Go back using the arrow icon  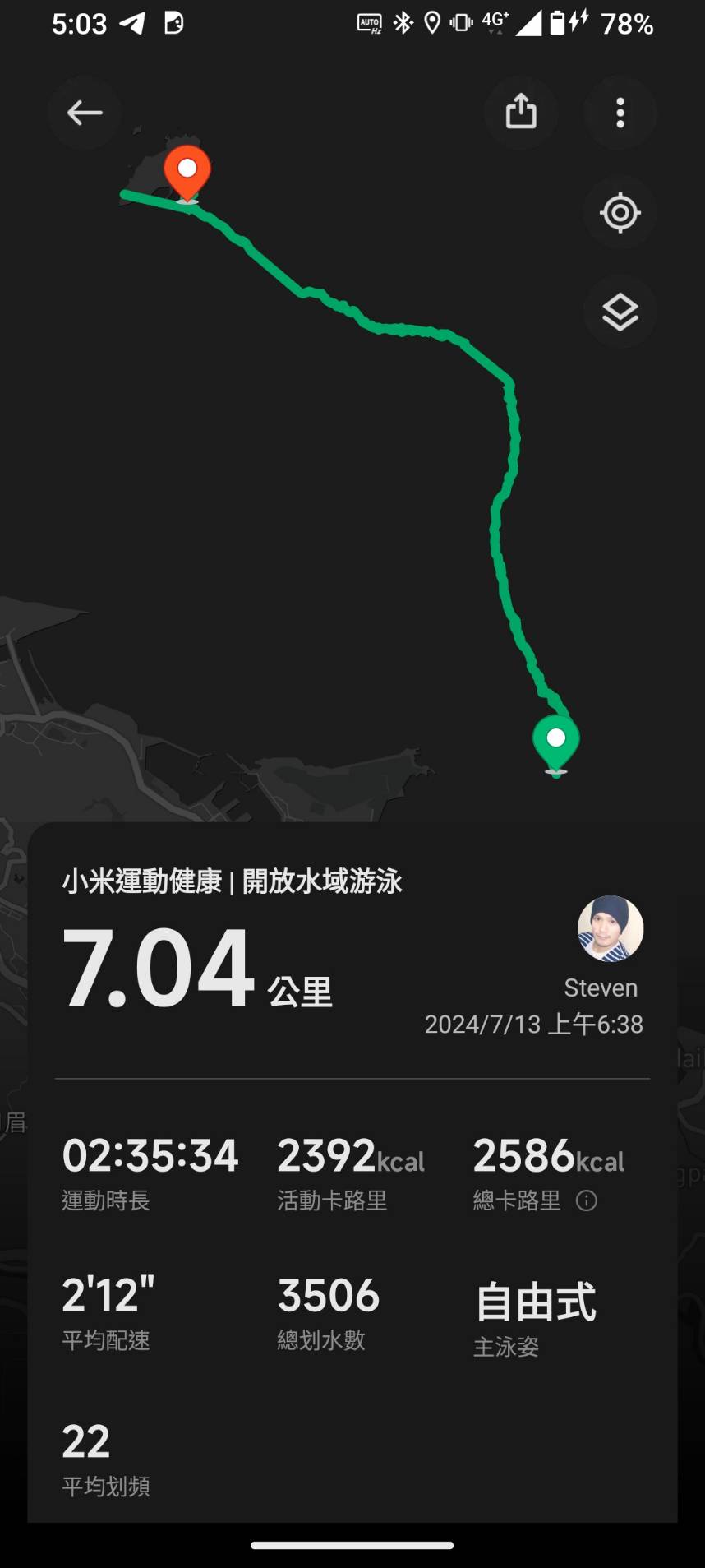pyautogui.click(x=85, y=113)
